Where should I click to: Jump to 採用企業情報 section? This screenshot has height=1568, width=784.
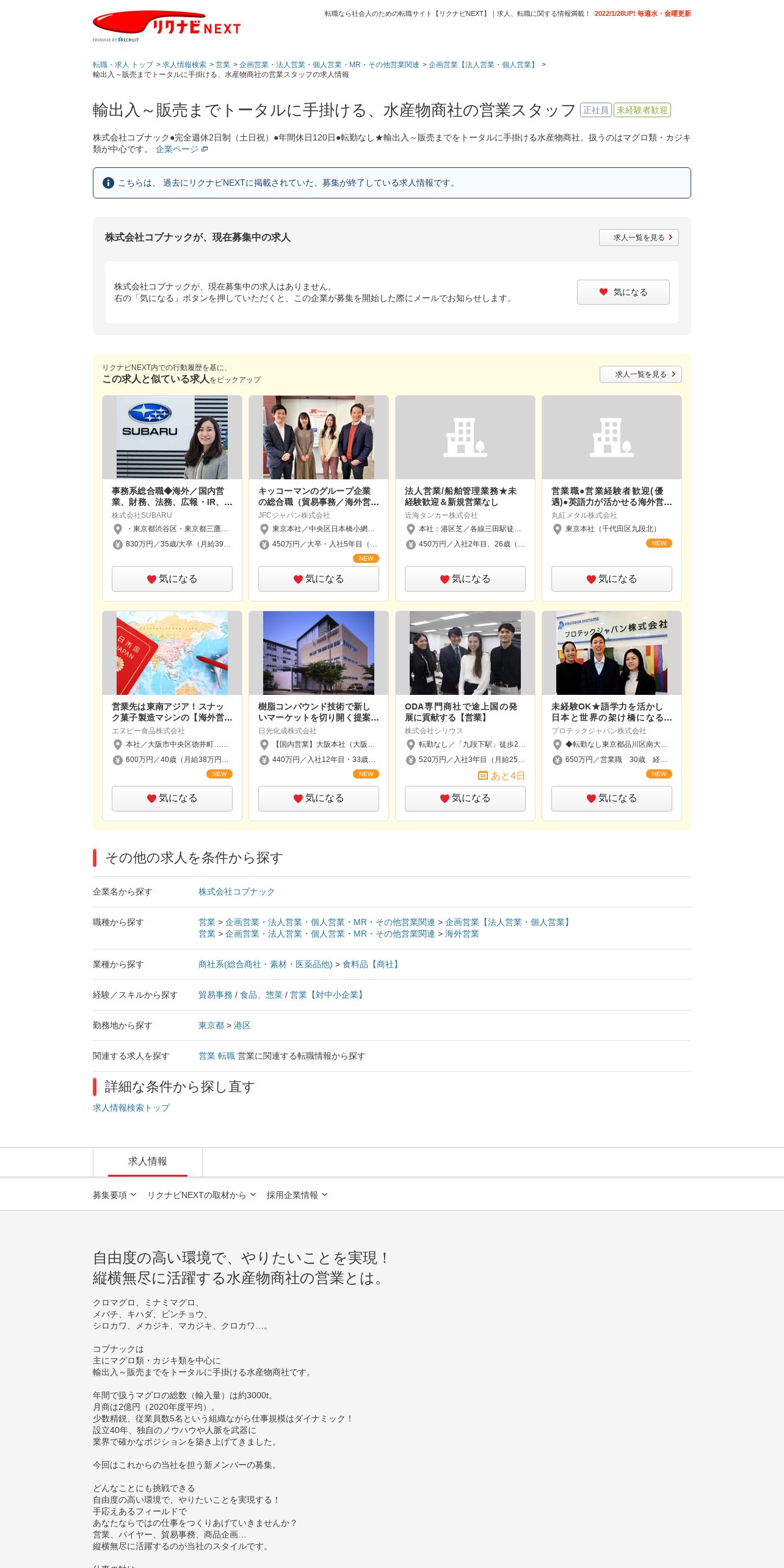(x=297, y=1195)
